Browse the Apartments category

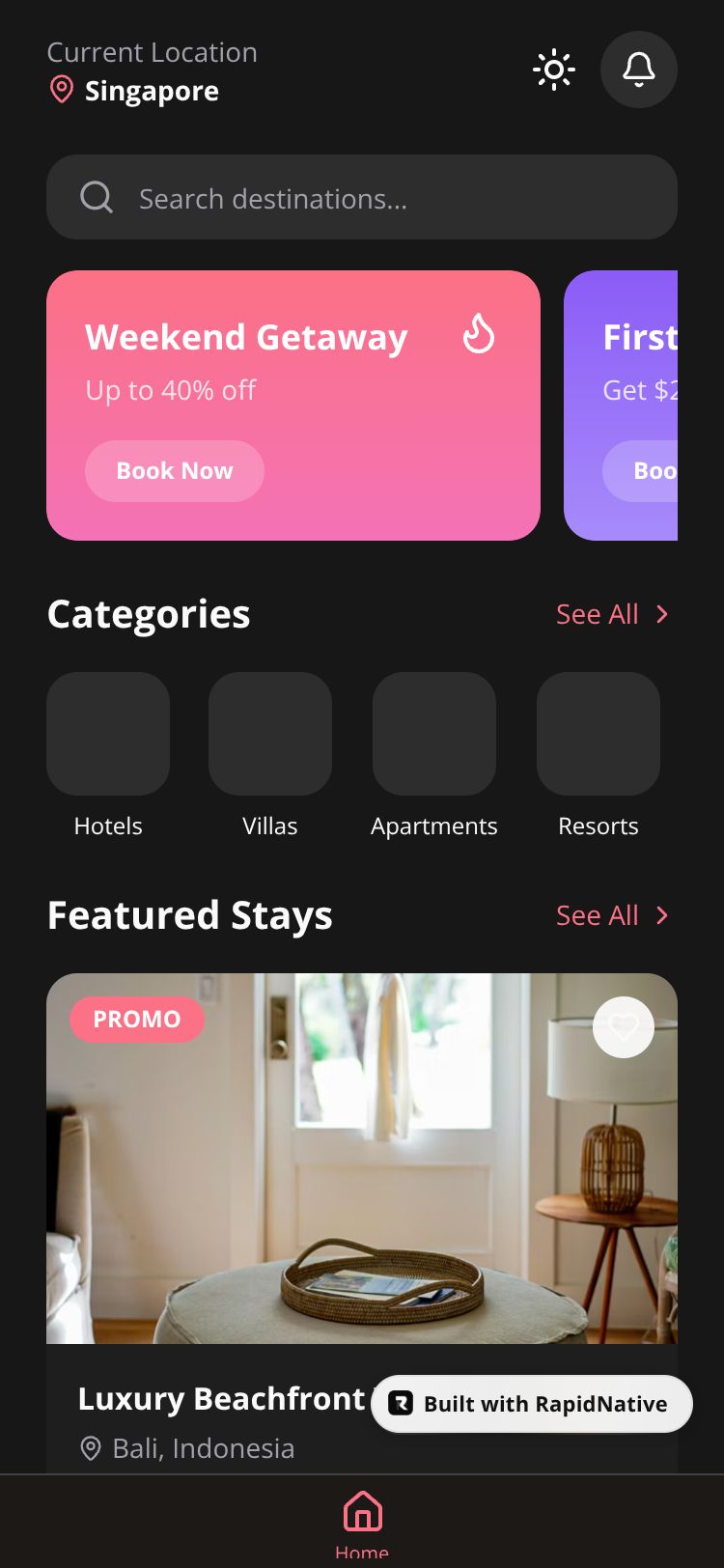(x=434, y=735)
